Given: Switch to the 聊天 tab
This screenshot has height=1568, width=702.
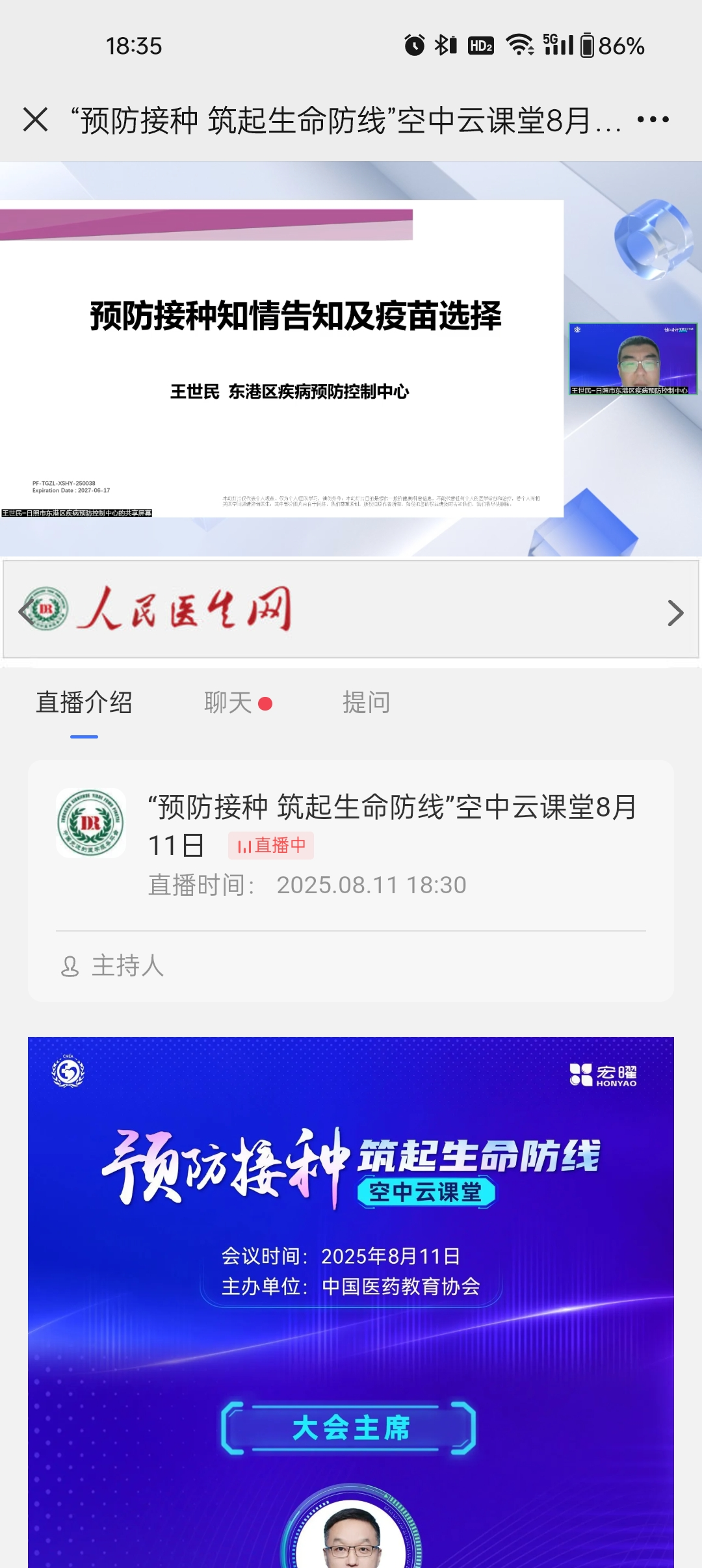Looking at the screenshot, I should click(229, 703).
